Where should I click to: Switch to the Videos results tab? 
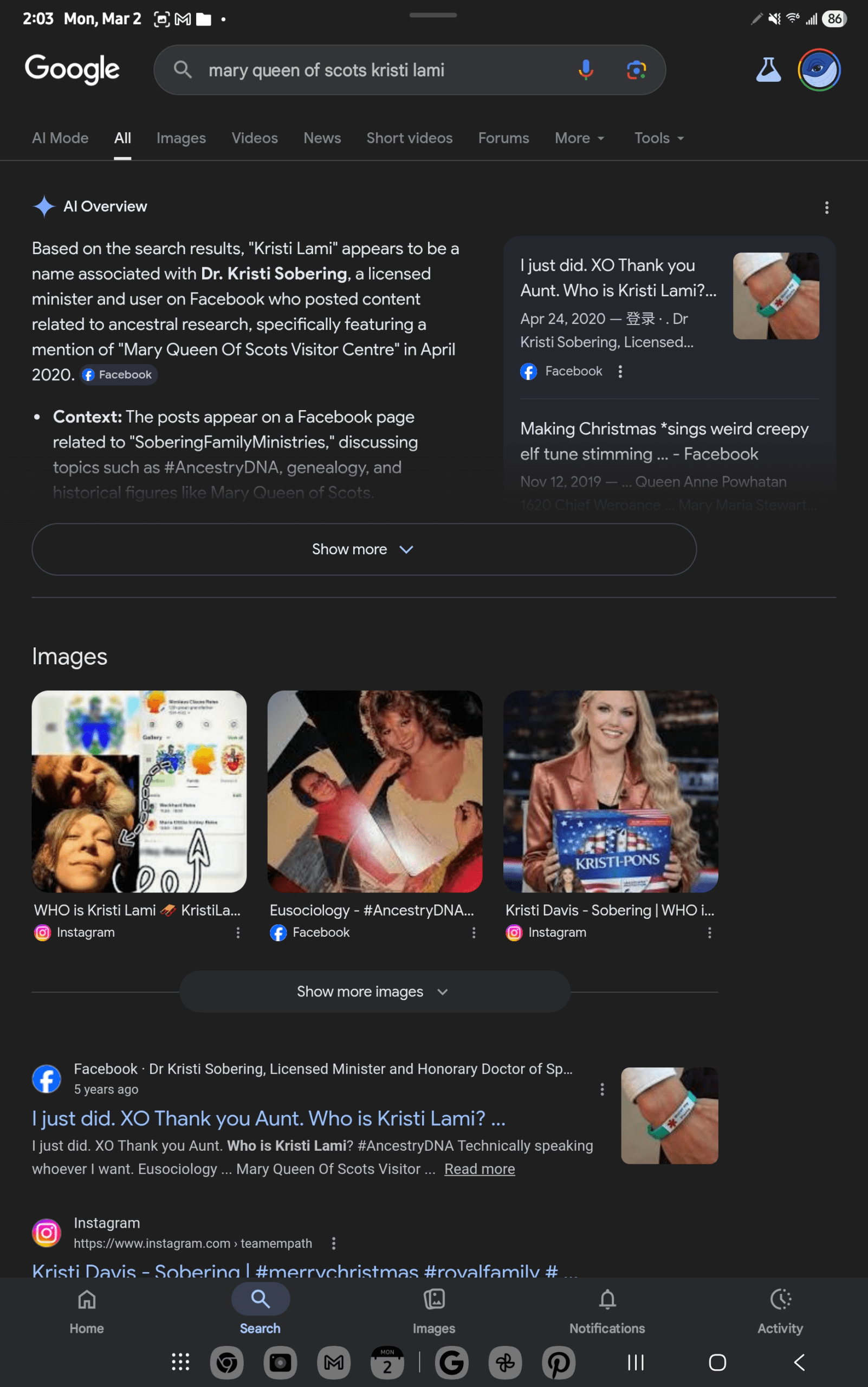pos(254,138)
